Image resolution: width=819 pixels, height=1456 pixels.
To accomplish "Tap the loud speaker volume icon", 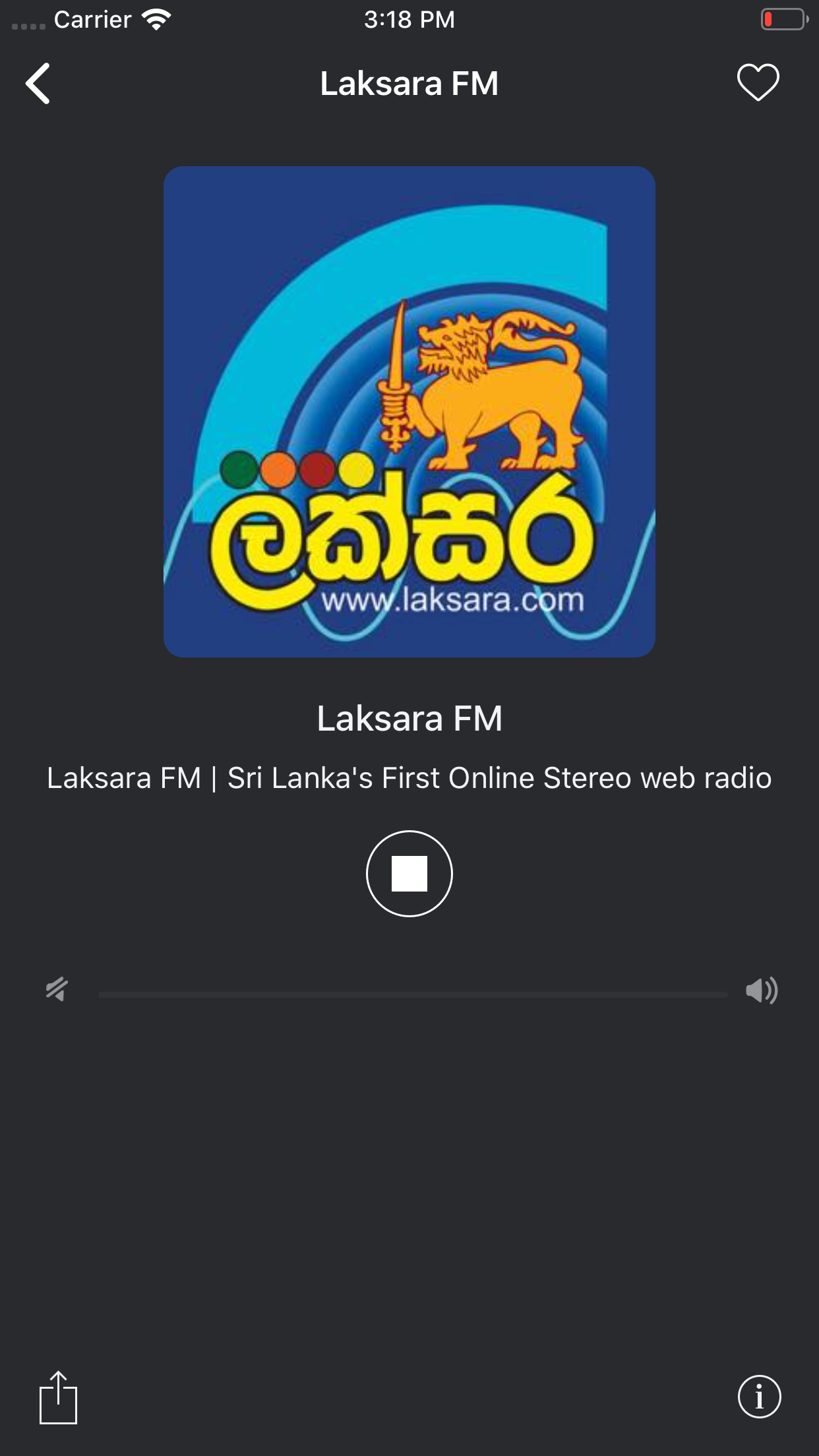I will coord(762,990).
